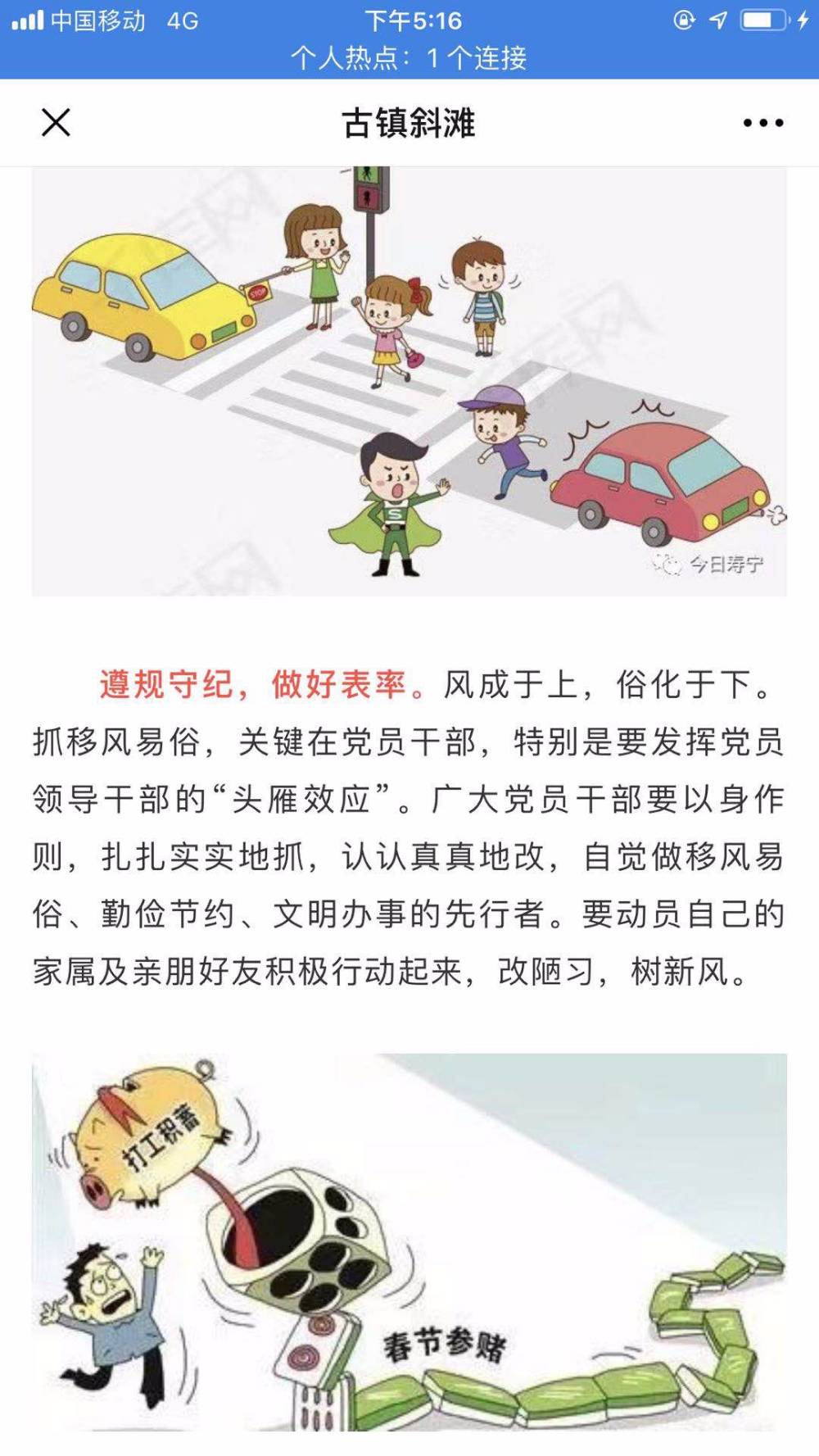The height and width of the screenshot is (1456, 819).
Task: Close the 古镇斜滩 article page
Action: [x=56, y=123]
